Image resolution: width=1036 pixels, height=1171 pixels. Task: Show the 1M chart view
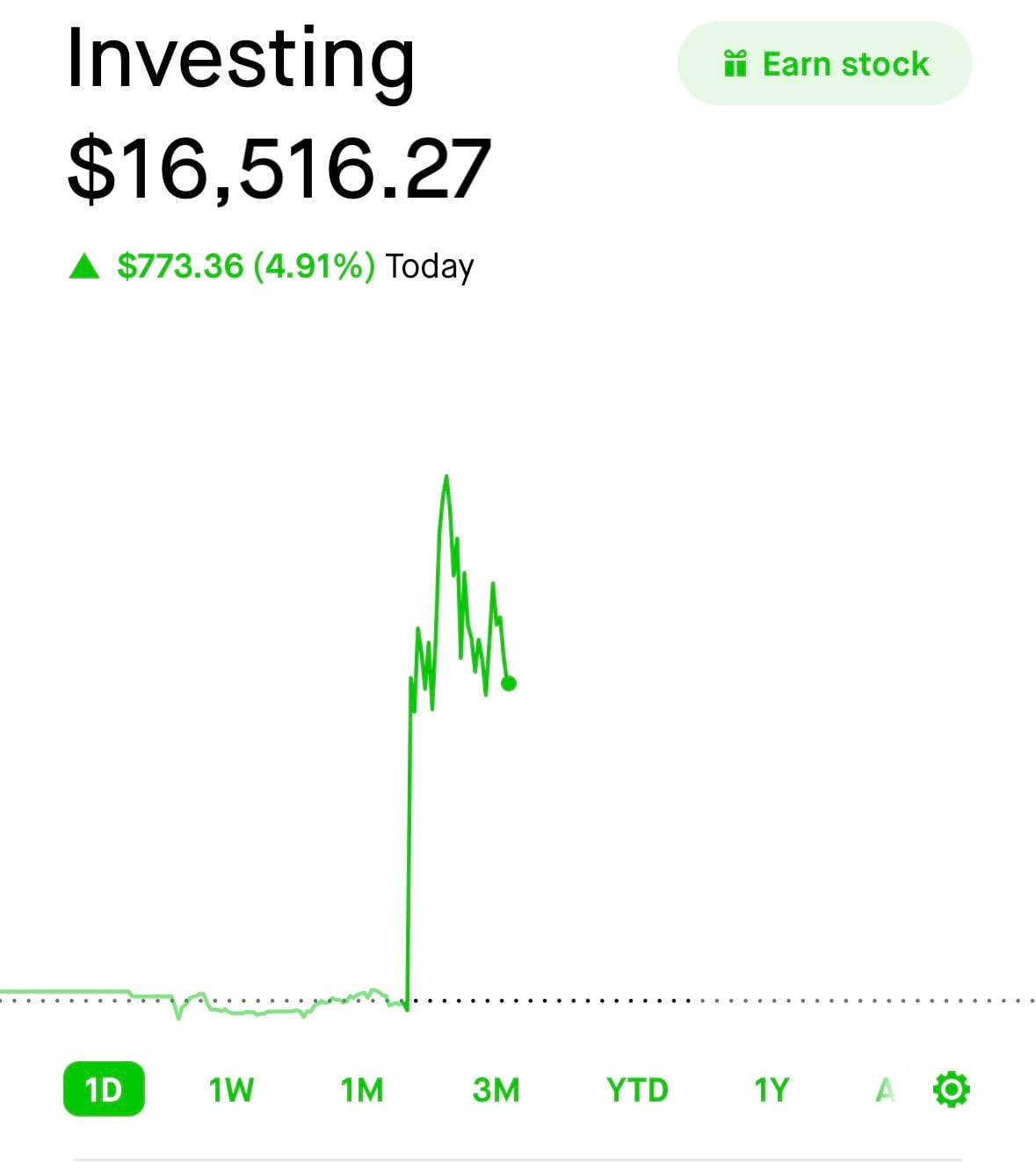click(362, 1090)
